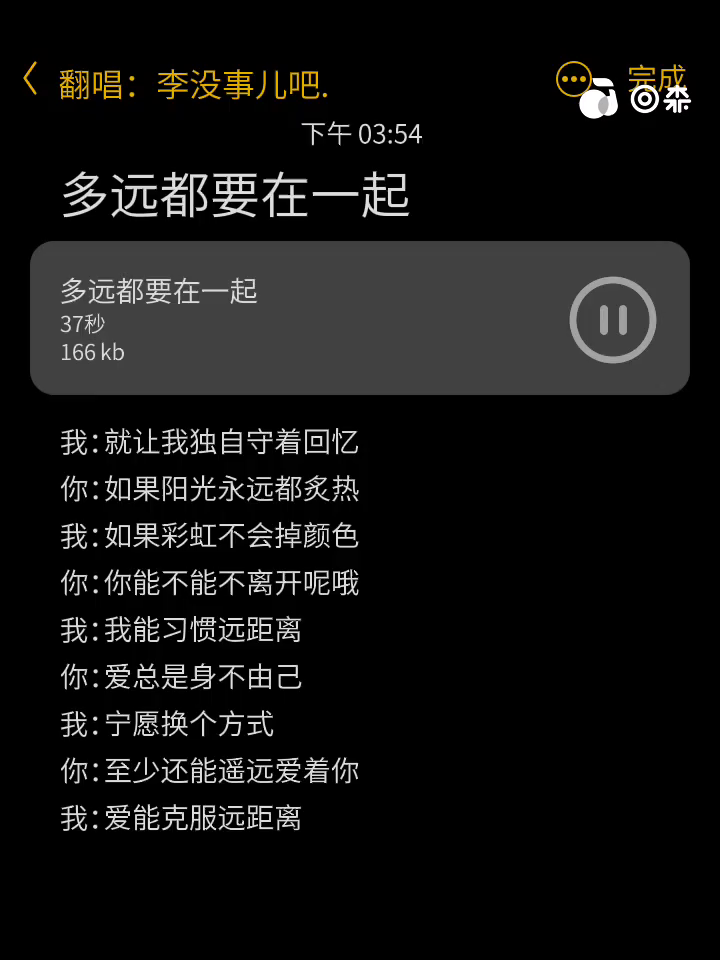Image resolution: width=720 pixels, height=960 pixels.
Task: Pause the 多远都要在一起 recording
Action: [612, 320]
